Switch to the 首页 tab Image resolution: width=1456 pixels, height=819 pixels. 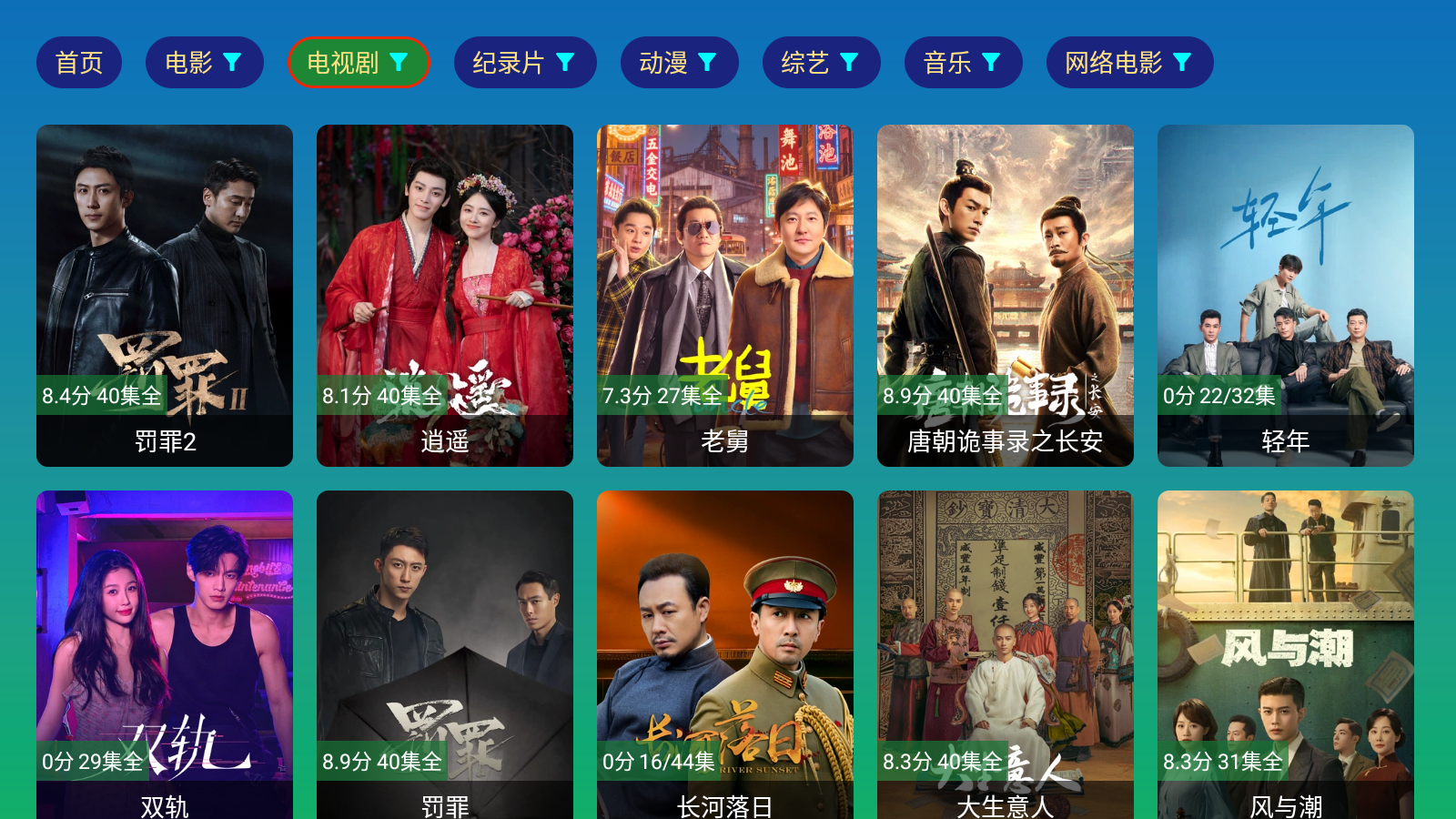(x=79, y=63)
